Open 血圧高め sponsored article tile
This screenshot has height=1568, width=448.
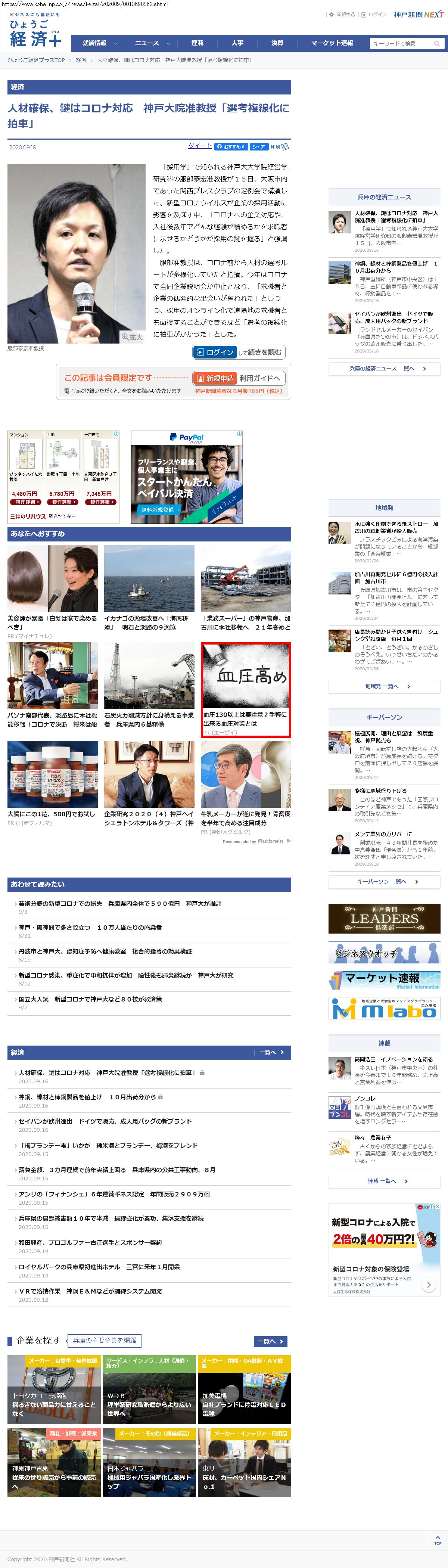(x=245, y=689)
